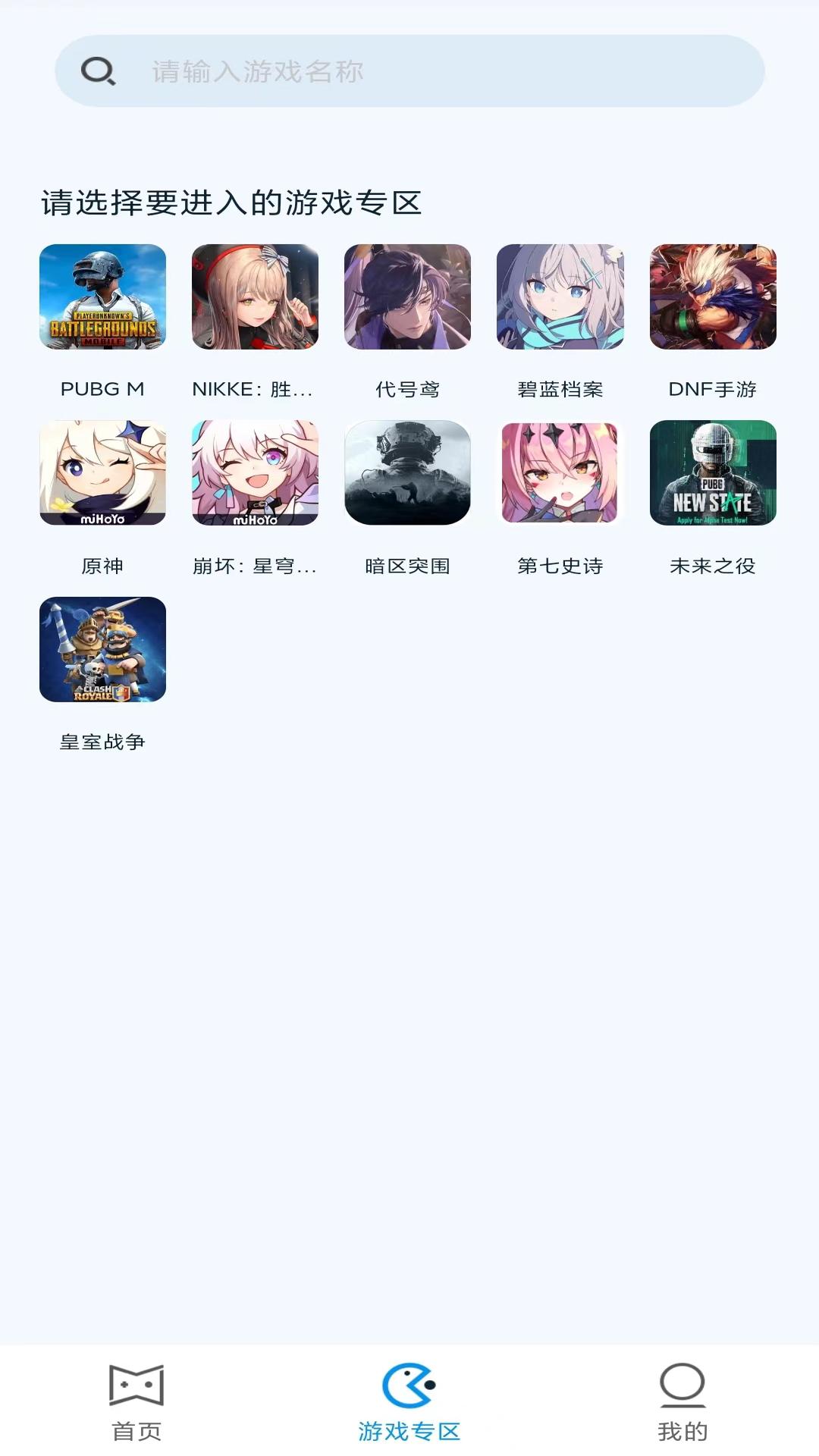Open the 碧蓝档案 game zone
The image size is (819, 1456).
559,299
